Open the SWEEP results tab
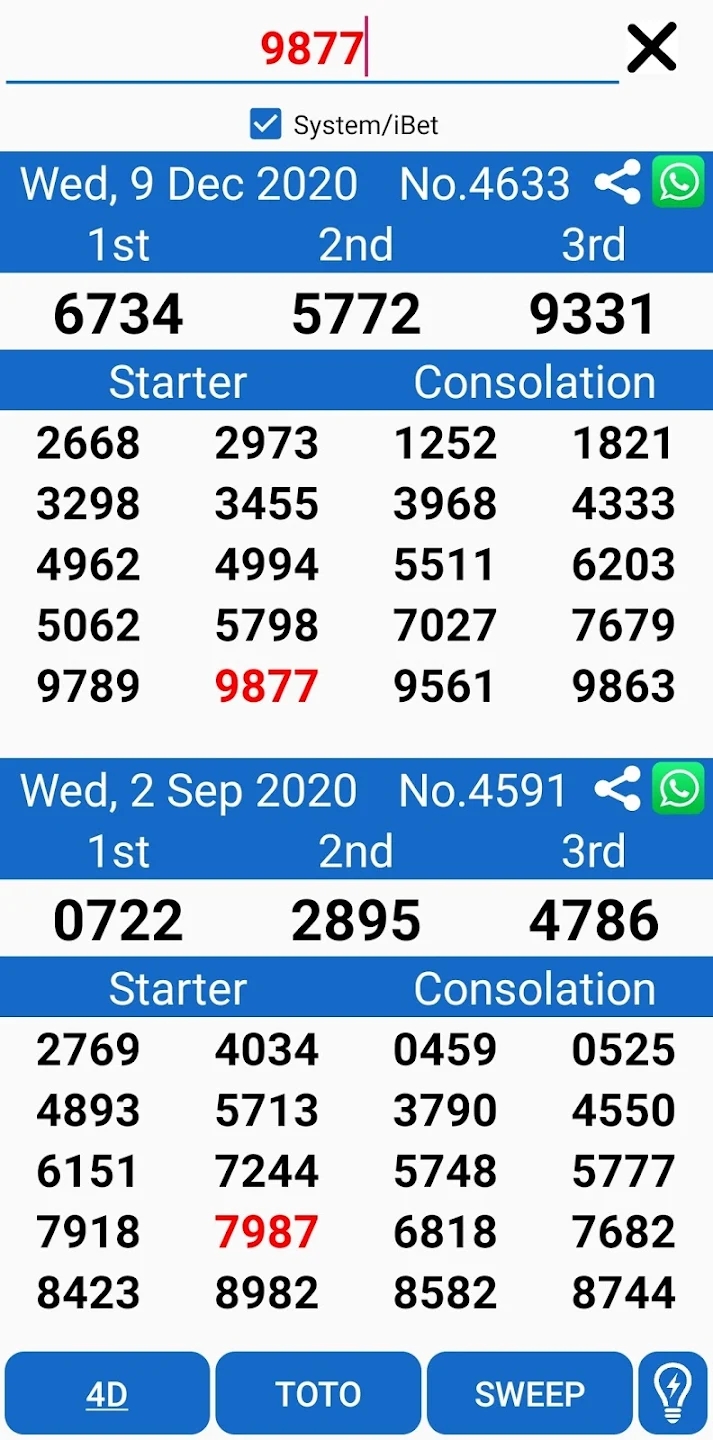The image size is (713, 1440). click(530, 1393)
